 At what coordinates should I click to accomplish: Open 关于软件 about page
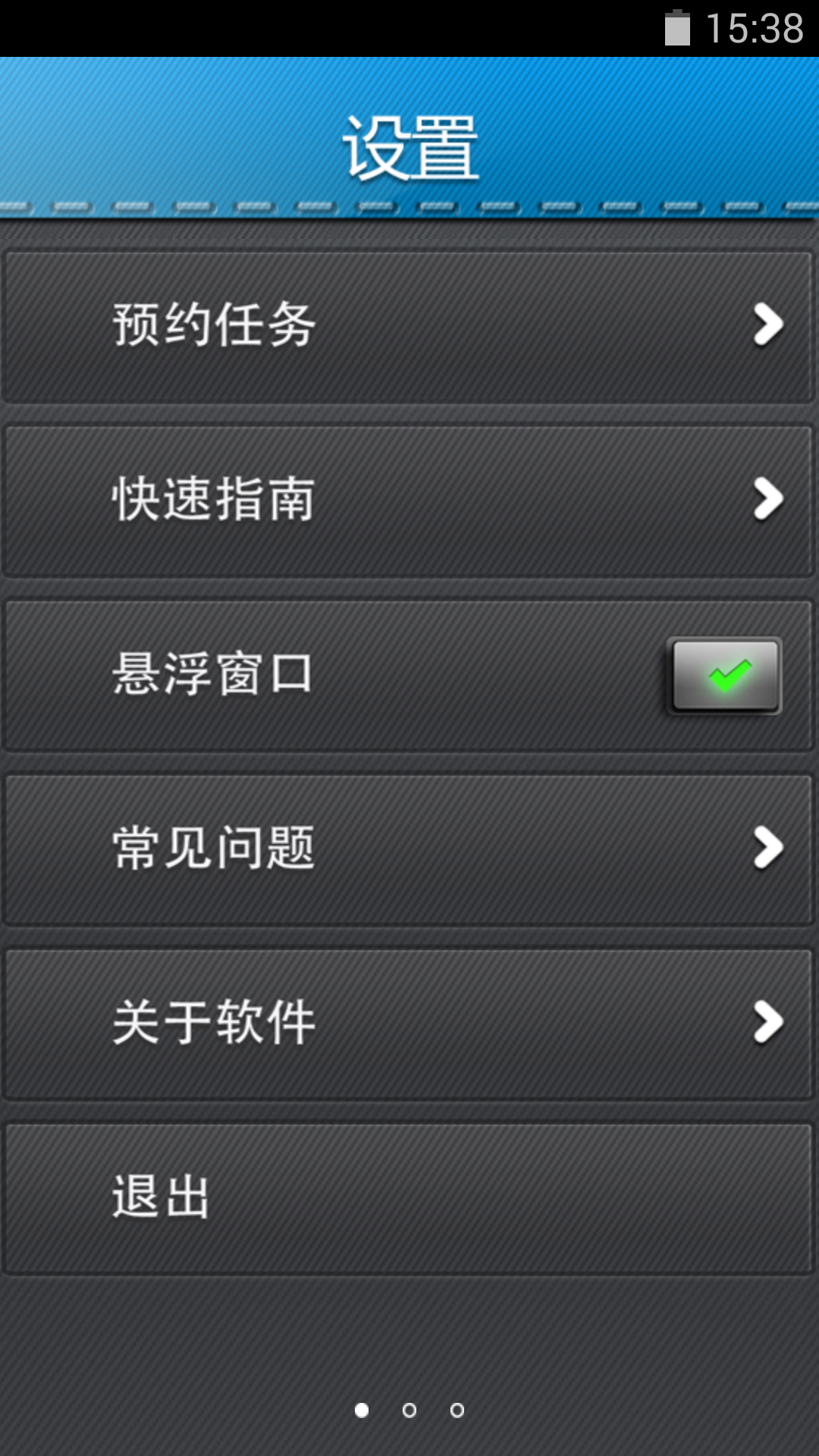point(409,1024)
